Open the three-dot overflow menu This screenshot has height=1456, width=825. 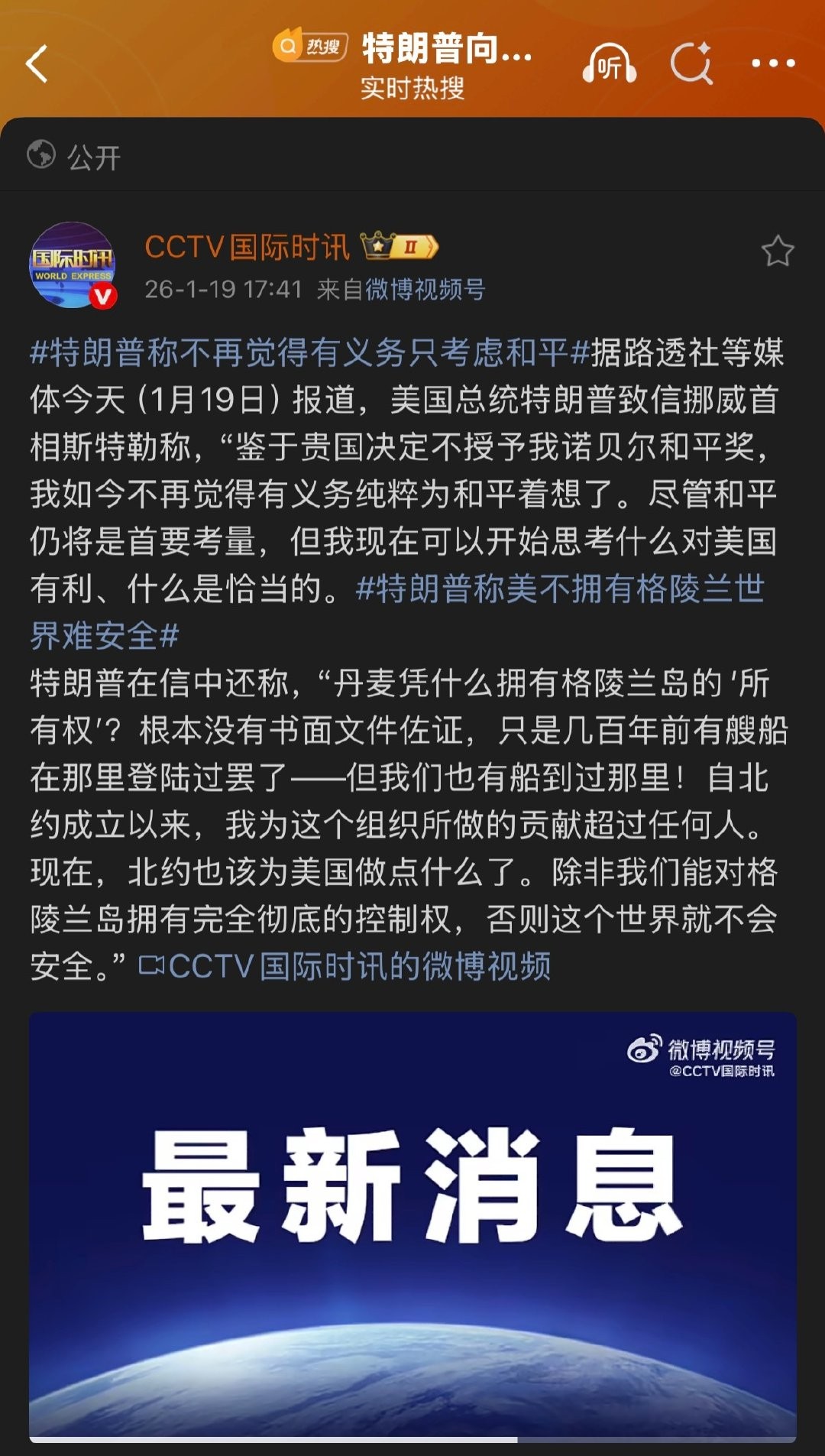(x=773, y=64)
